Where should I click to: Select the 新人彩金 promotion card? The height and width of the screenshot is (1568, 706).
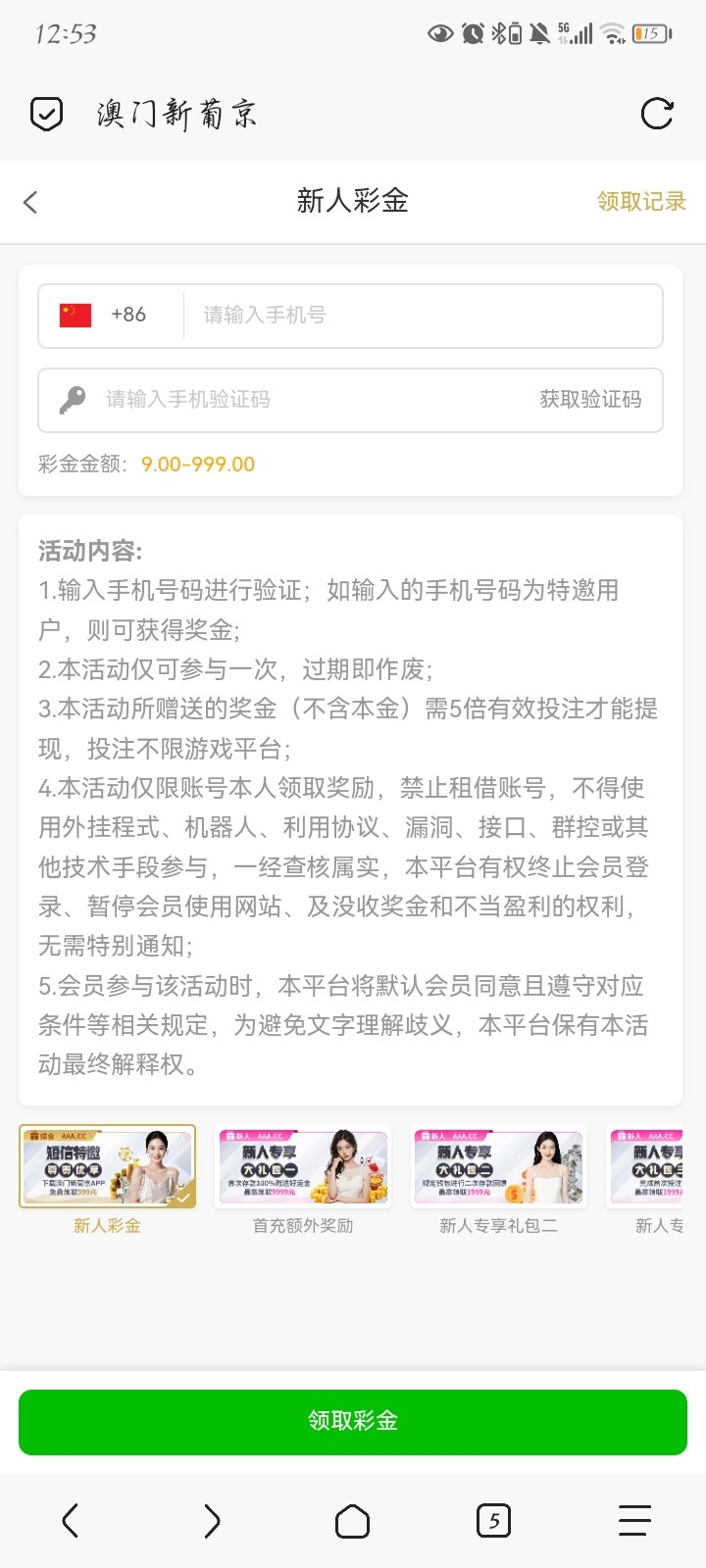coord(108,1167)
